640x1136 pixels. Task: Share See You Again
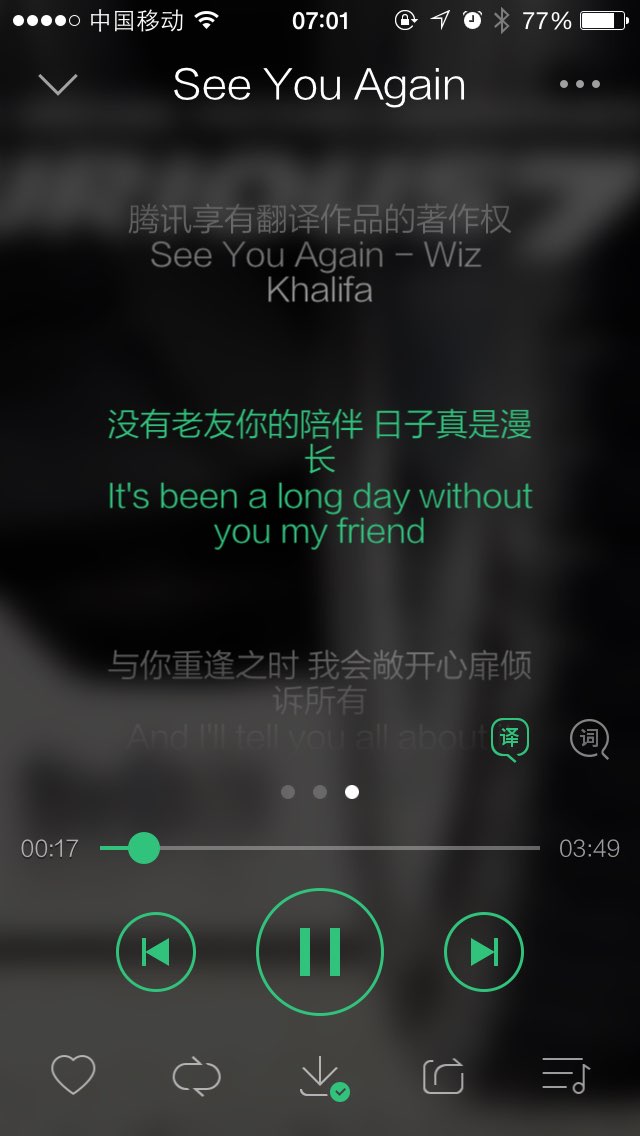tap(444, 1076)
